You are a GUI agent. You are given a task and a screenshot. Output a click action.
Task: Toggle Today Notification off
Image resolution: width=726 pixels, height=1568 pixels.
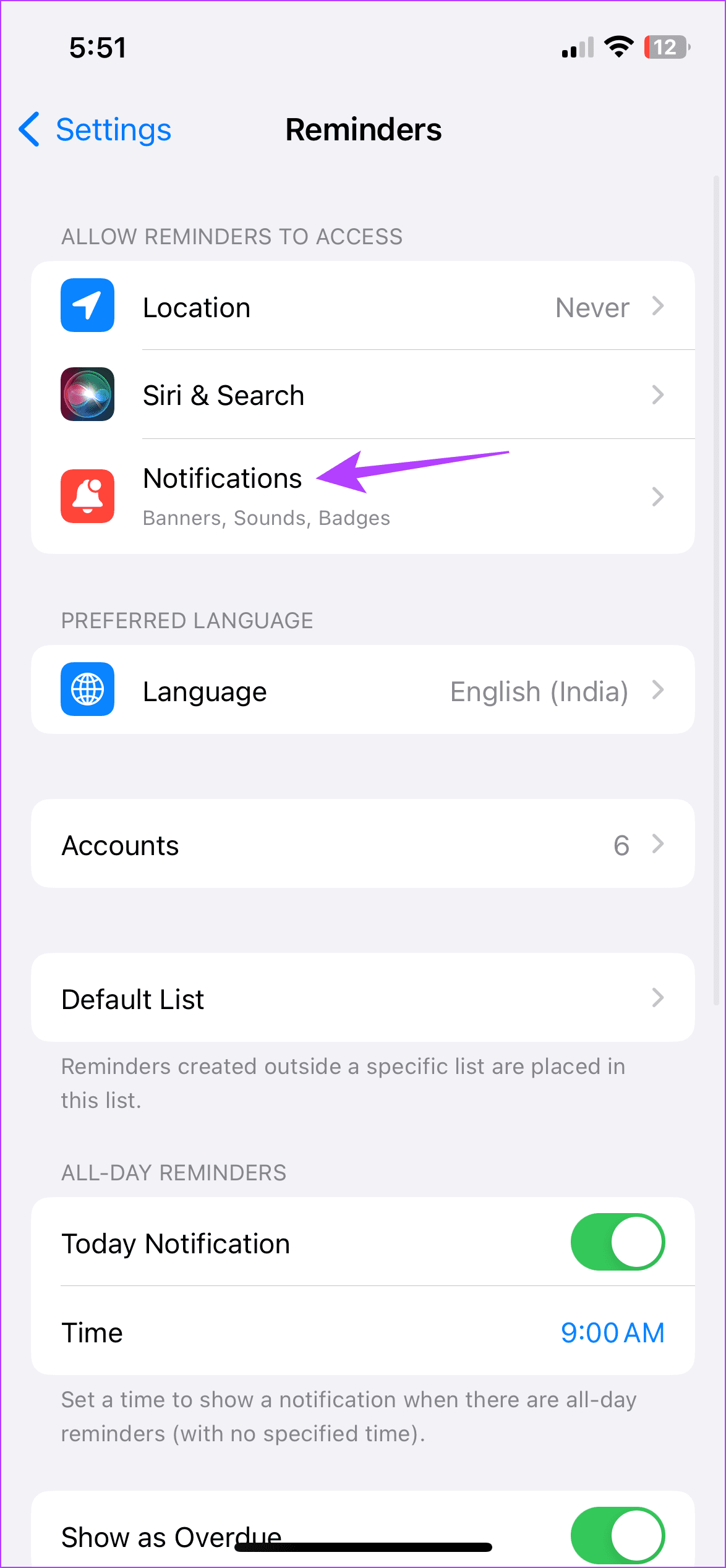coord(617,1242)
